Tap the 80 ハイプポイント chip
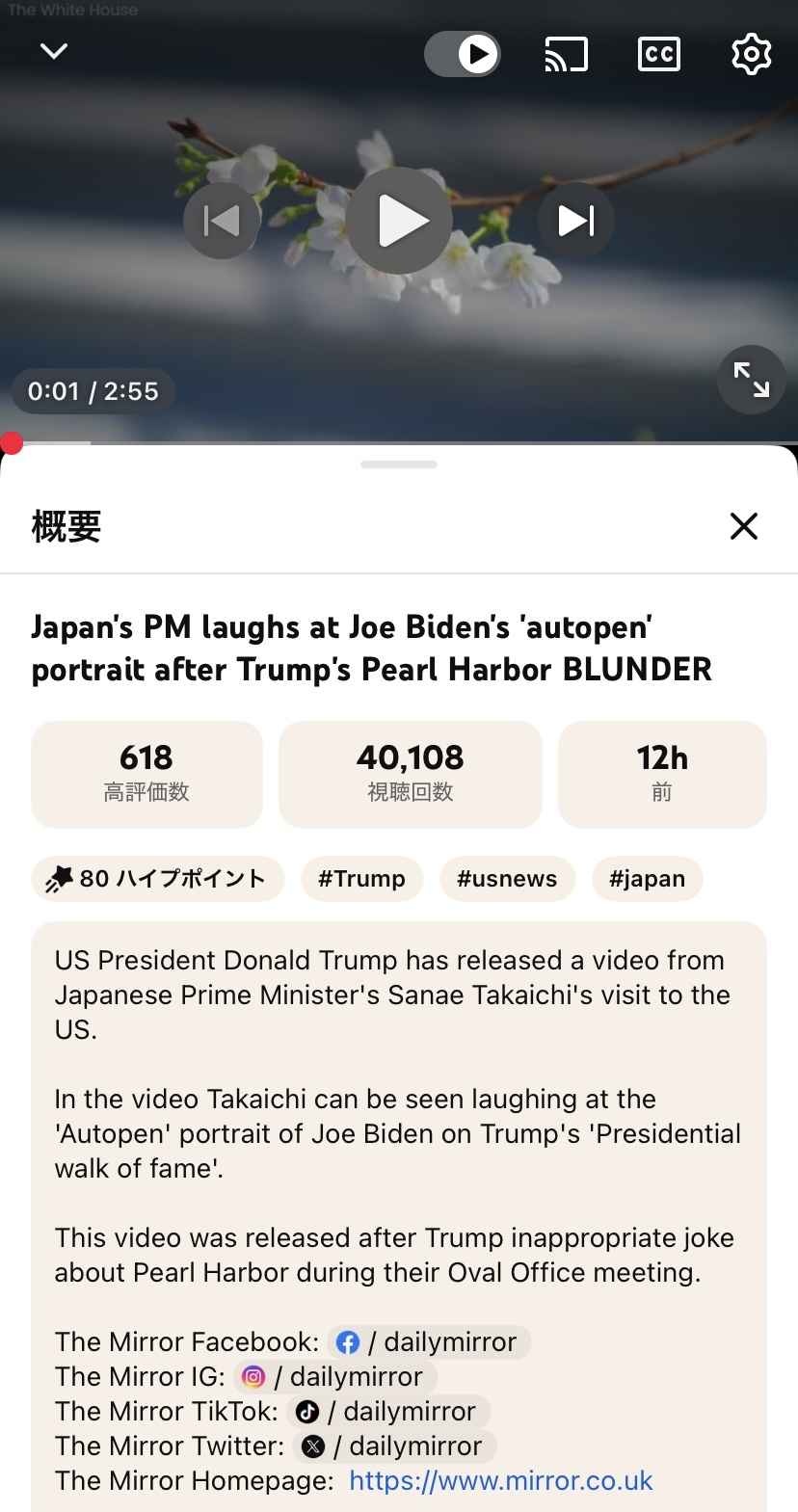 tap(158, 878)
